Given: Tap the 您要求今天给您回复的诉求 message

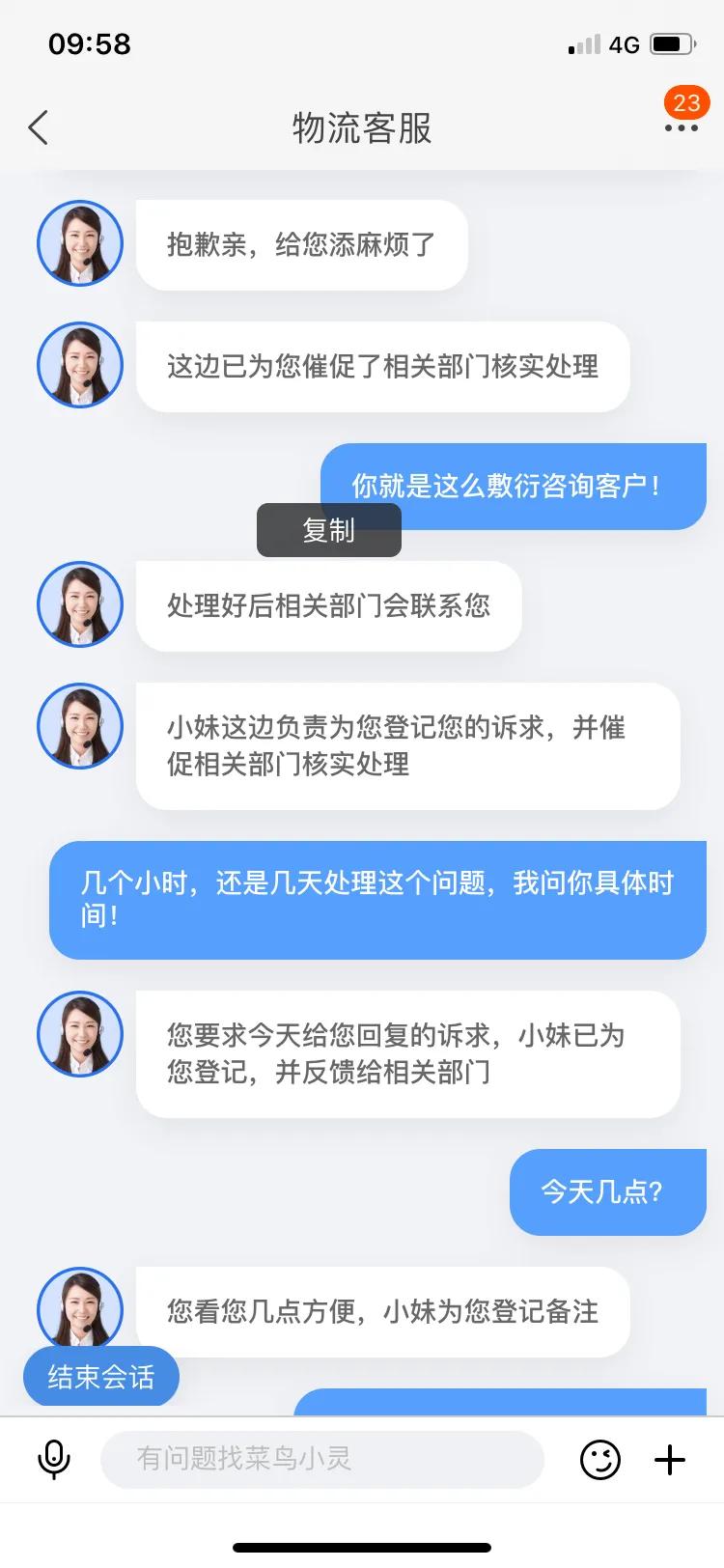Looking at the screenshot, I should point(408,1053).
